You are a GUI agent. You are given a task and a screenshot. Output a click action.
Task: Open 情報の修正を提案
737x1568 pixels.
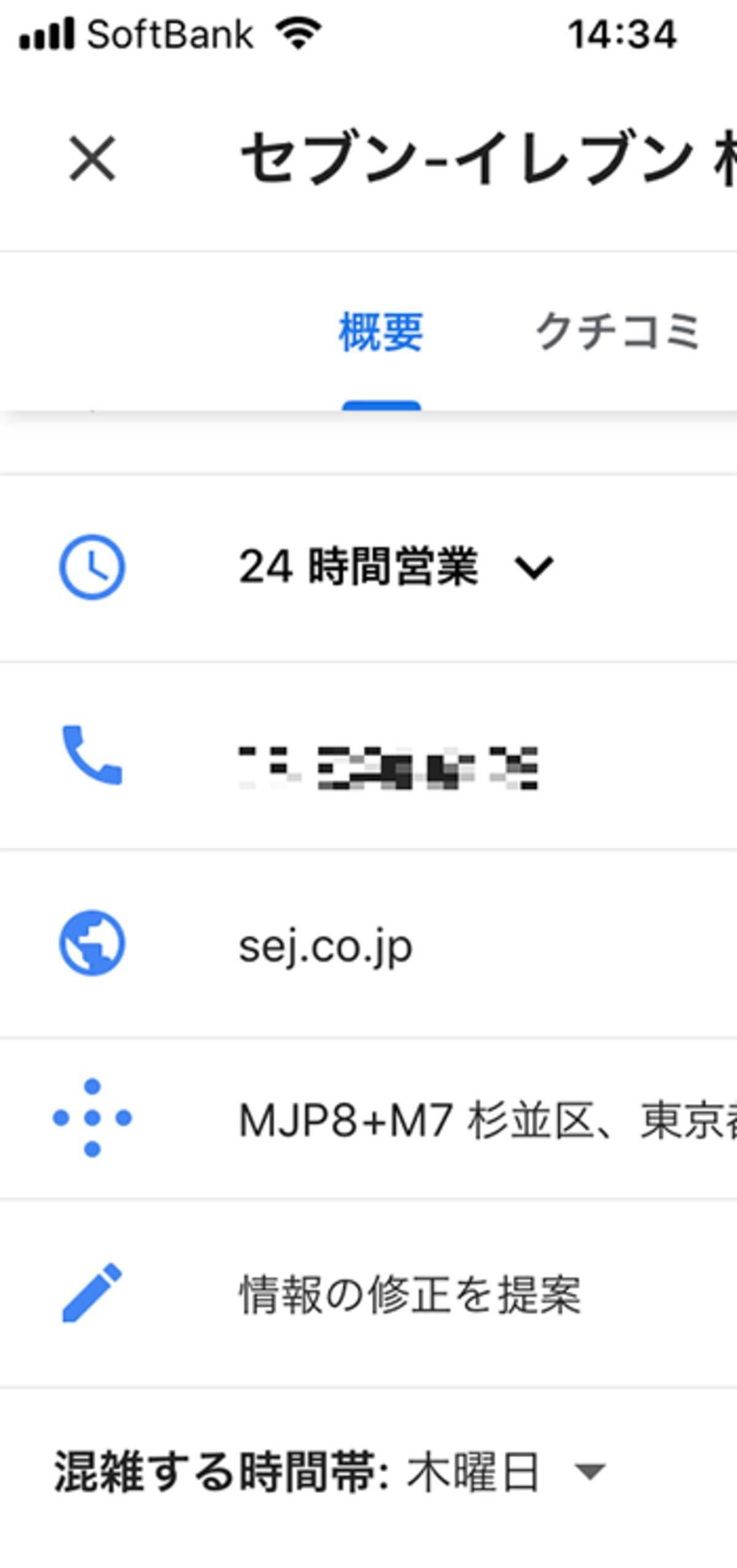410,1295
